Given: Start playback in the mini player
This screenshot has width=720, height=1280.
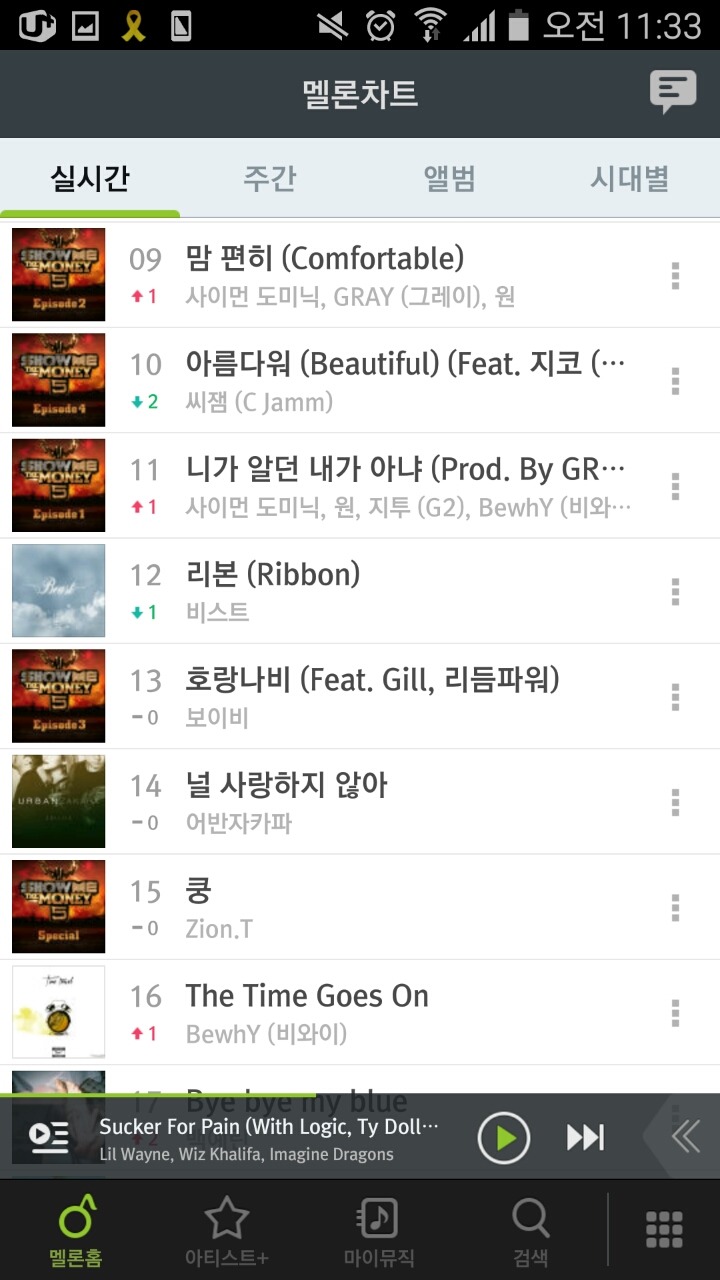Looking at the screenshot, I should click(503, 1137).
